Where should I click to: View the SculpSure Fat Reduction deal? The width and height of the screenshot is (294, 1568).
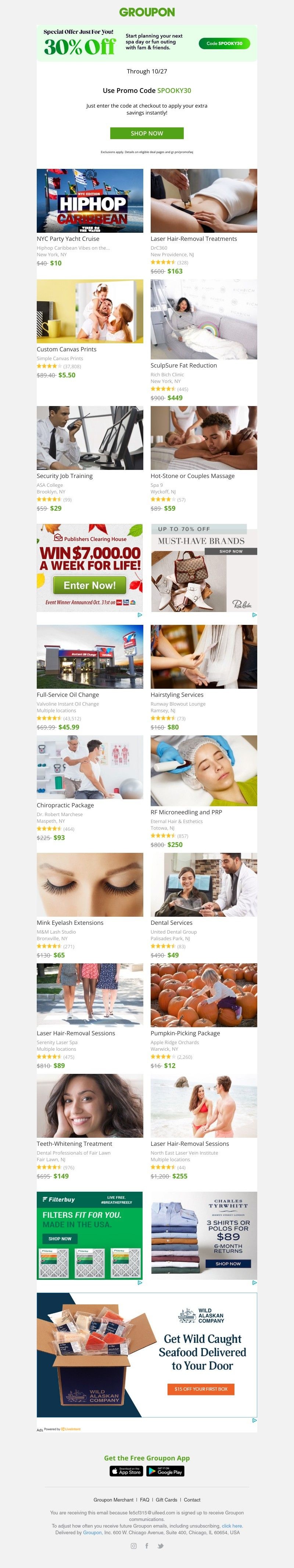[203, 319]
